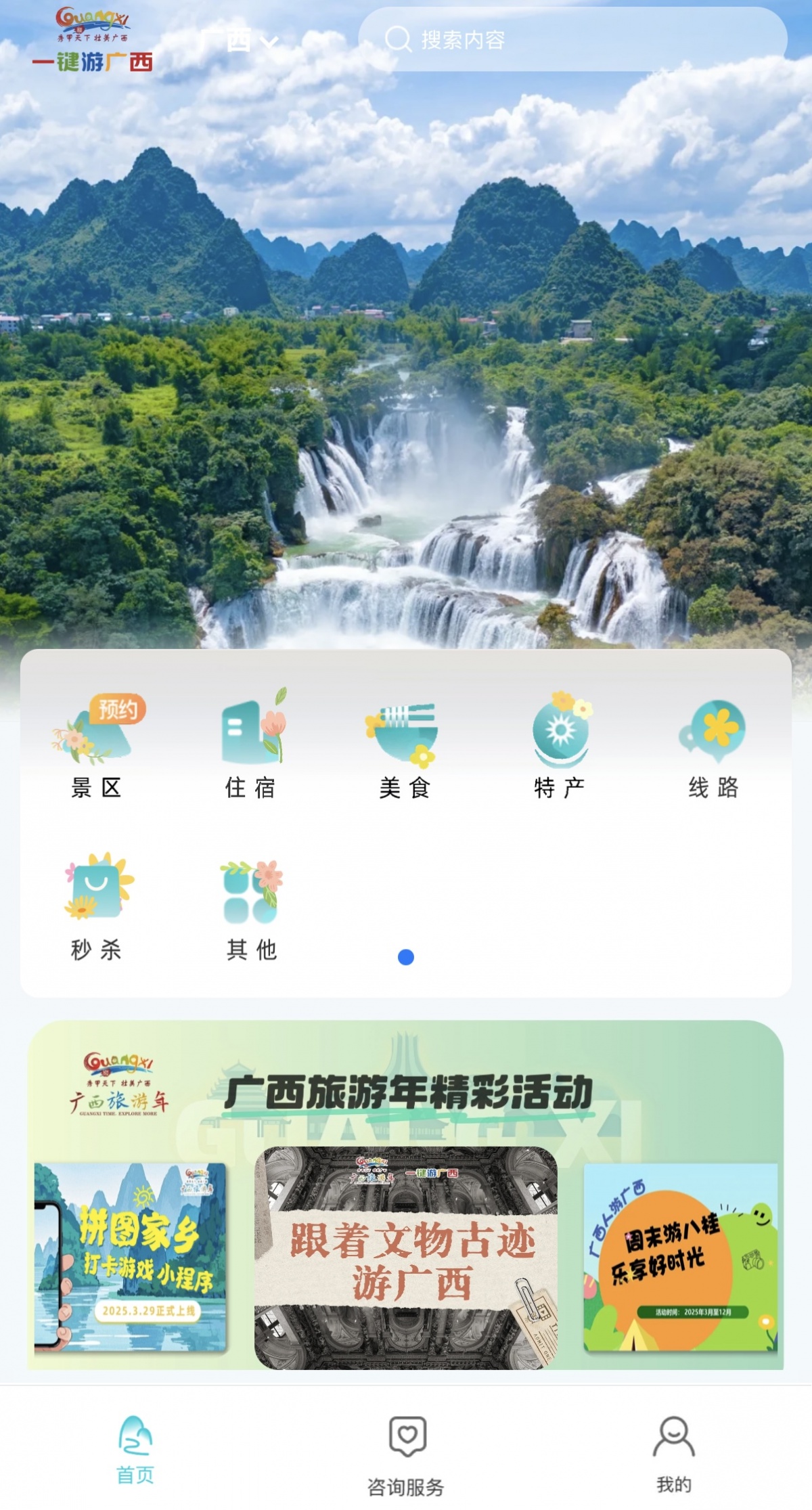Switch to the 我的 profile tab

[x=674, y=1452]
